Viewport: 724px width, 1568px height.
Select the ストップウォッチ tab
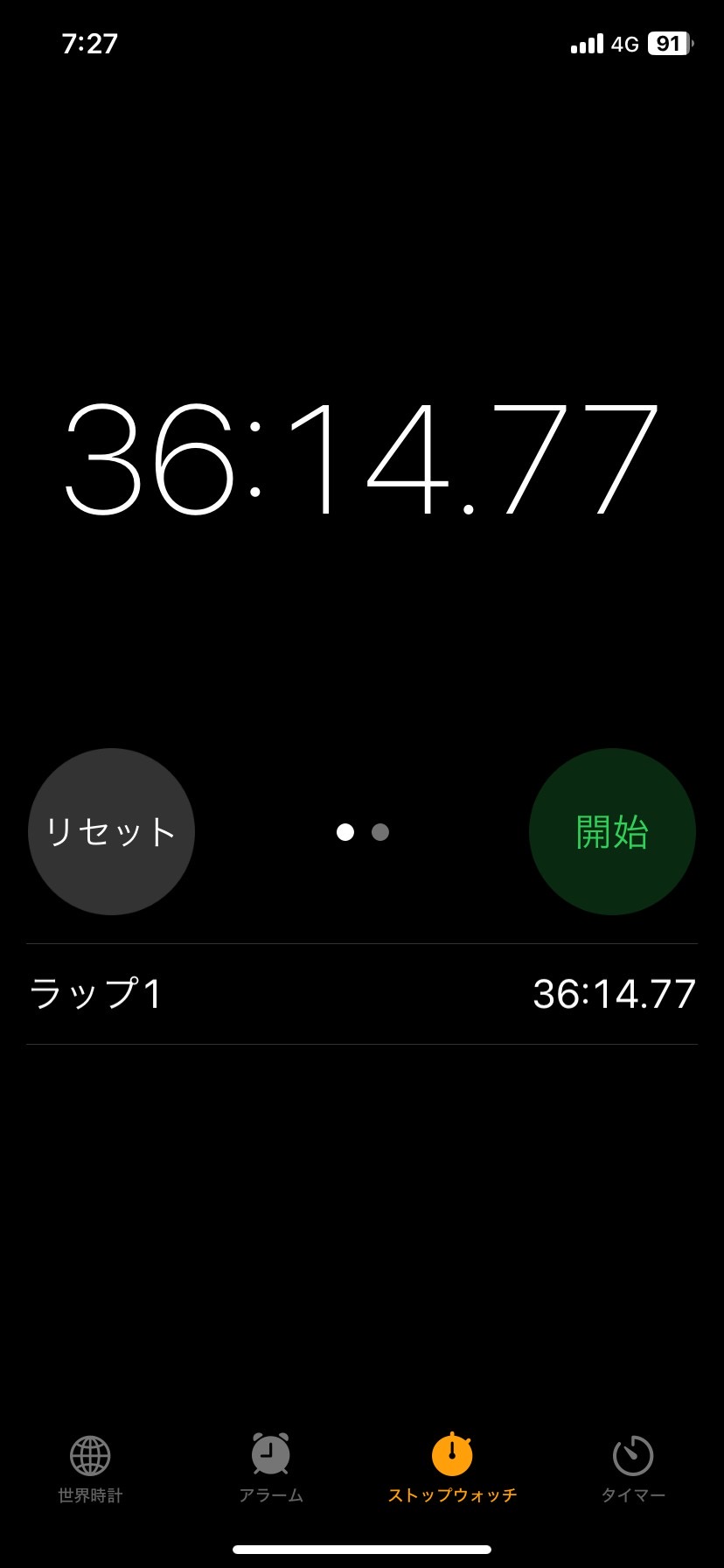(x=452, y=1469)
